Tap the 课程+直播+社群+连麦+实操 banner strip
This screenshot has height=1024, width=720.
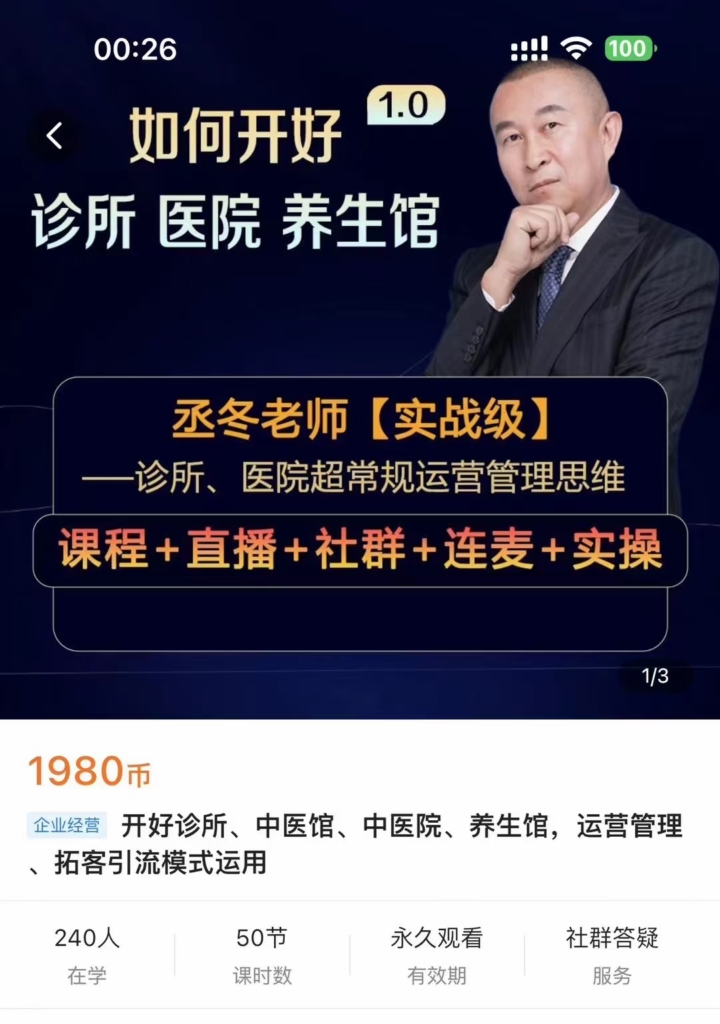click(360, 551)
